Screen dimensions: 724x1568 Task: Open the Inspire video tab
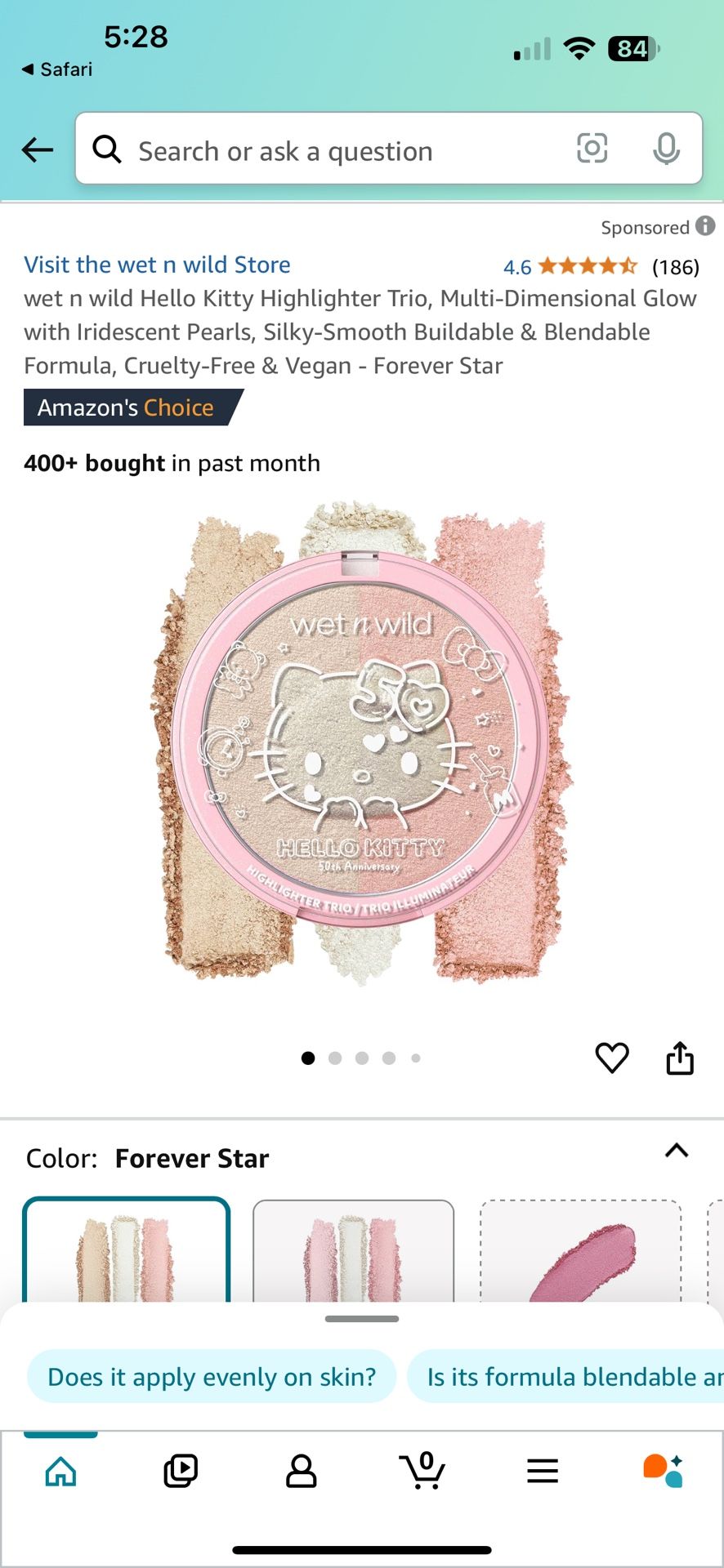[181, 1471]
